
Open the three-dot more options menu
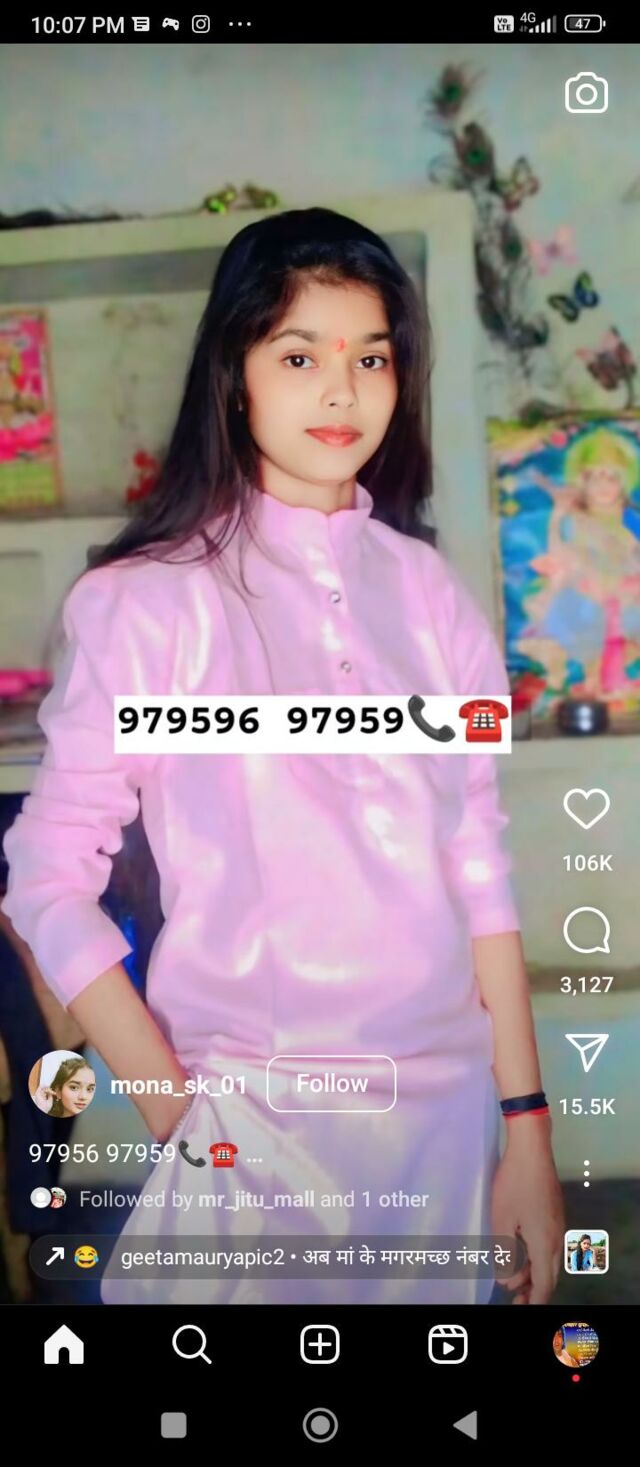point(586,1173)
